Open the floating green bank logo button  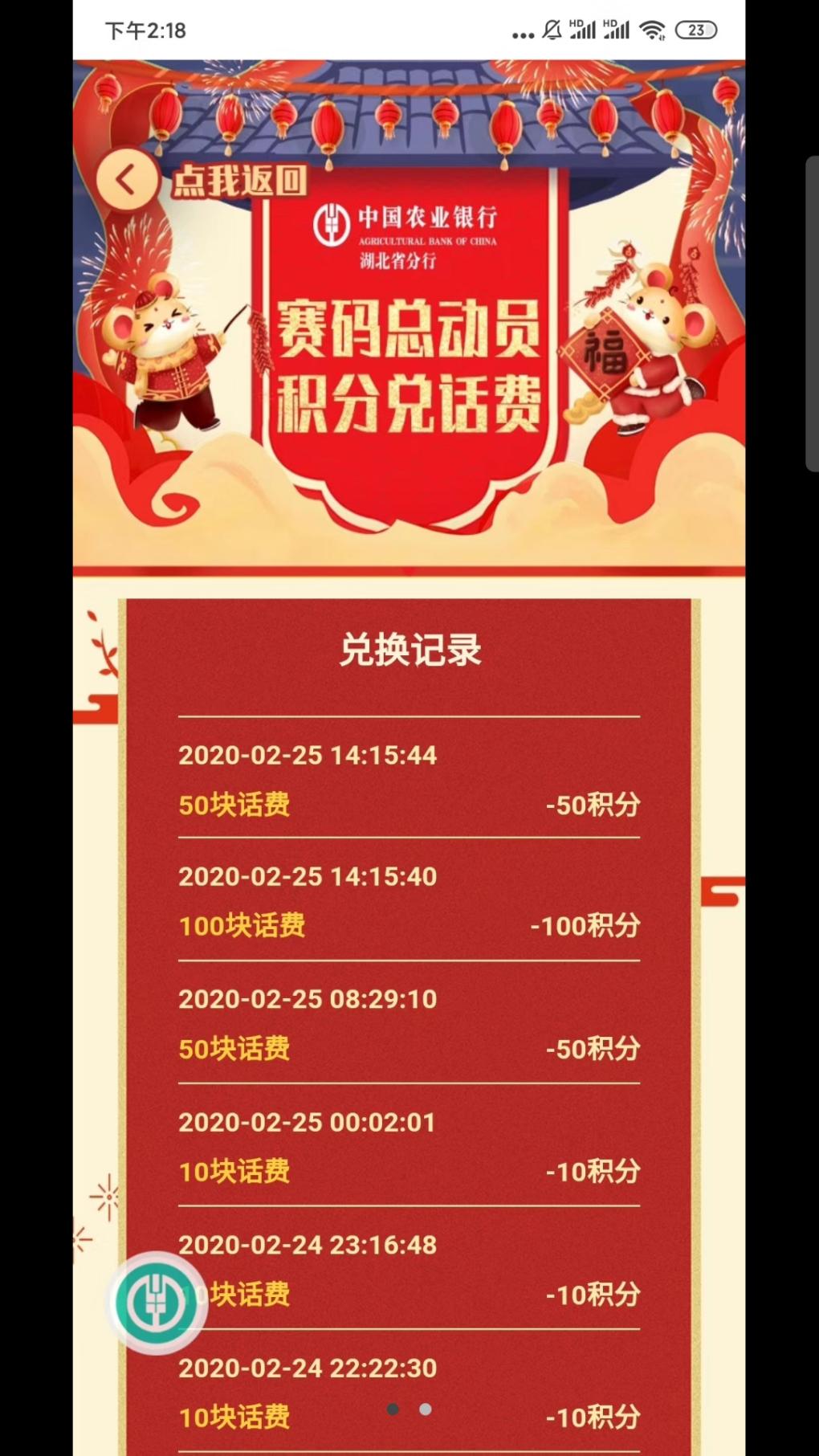[157, 1303]
